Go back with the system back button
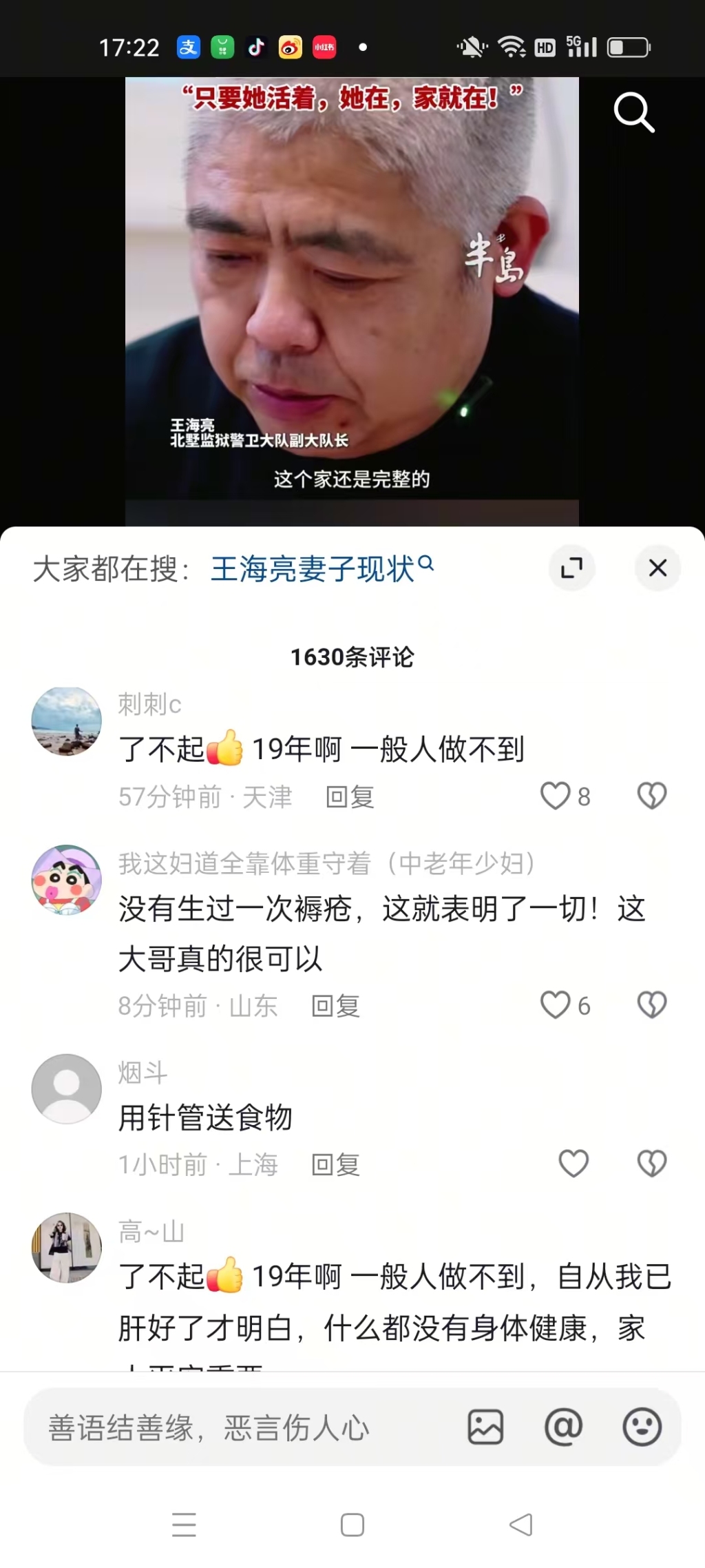Image resolution: width=705 pixels, height=1568 pixels. coord(520,1525)
